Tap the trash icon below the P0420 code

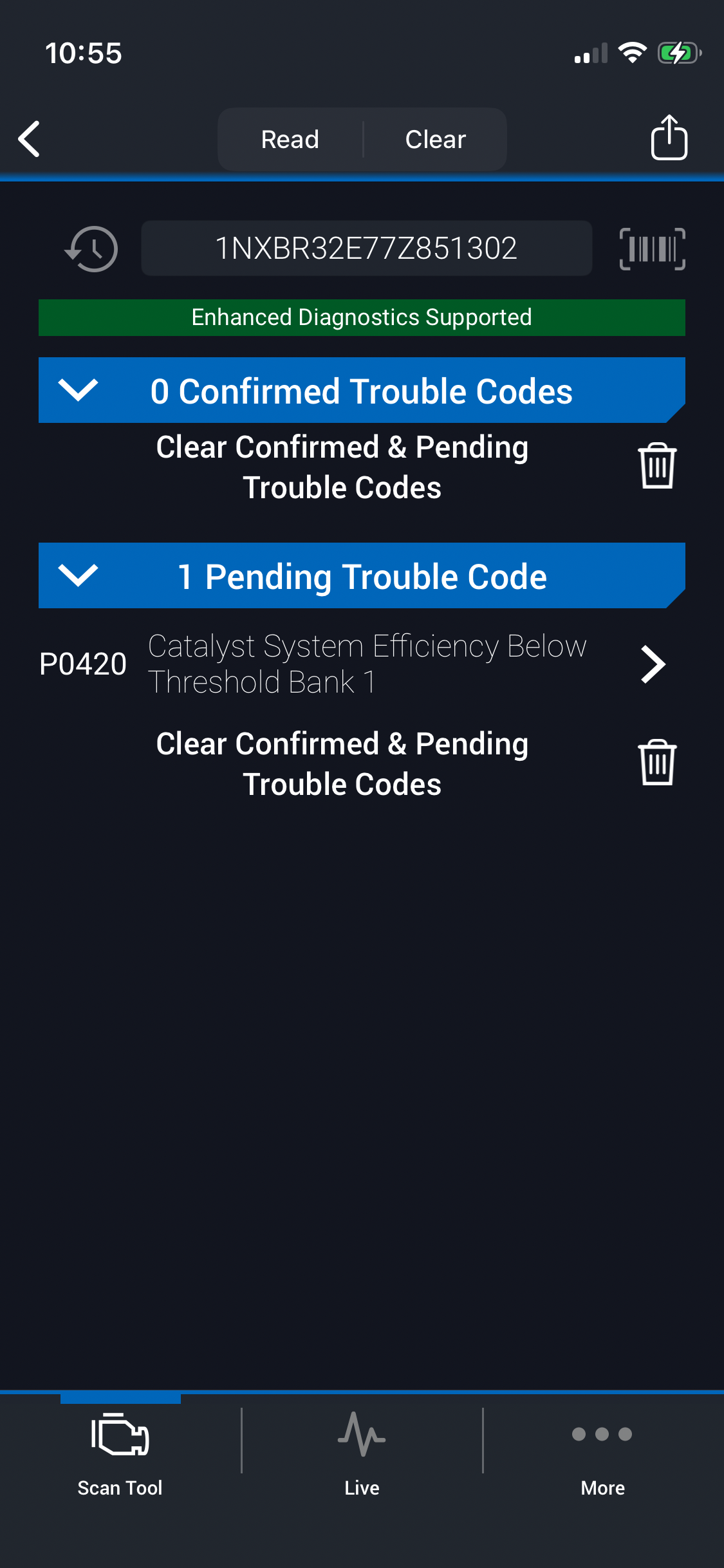point(657,763)
